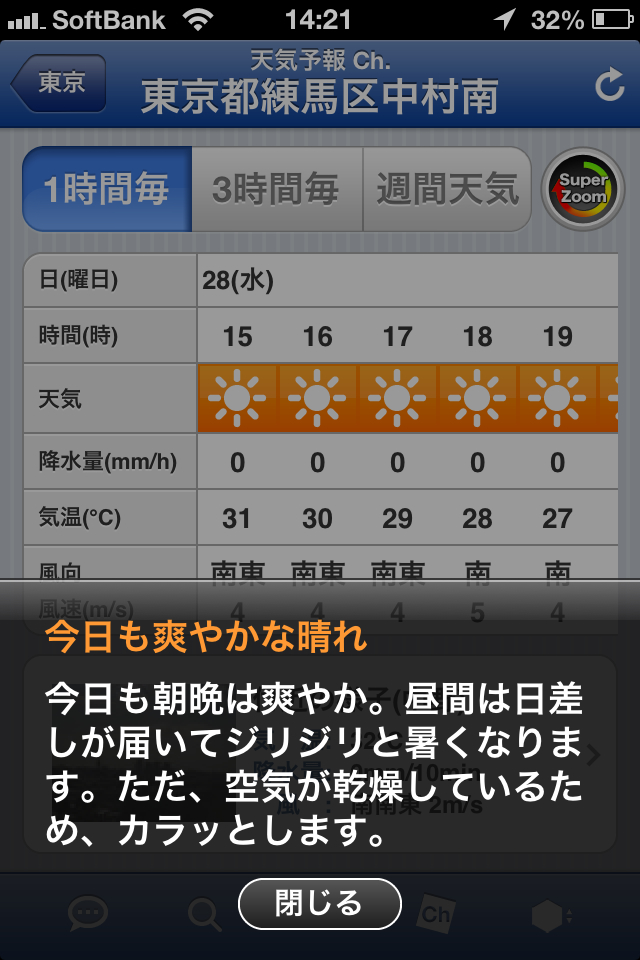Open the speech bubble tab in the bottom bar
The image size is (640, 960).
pos(88,913)
